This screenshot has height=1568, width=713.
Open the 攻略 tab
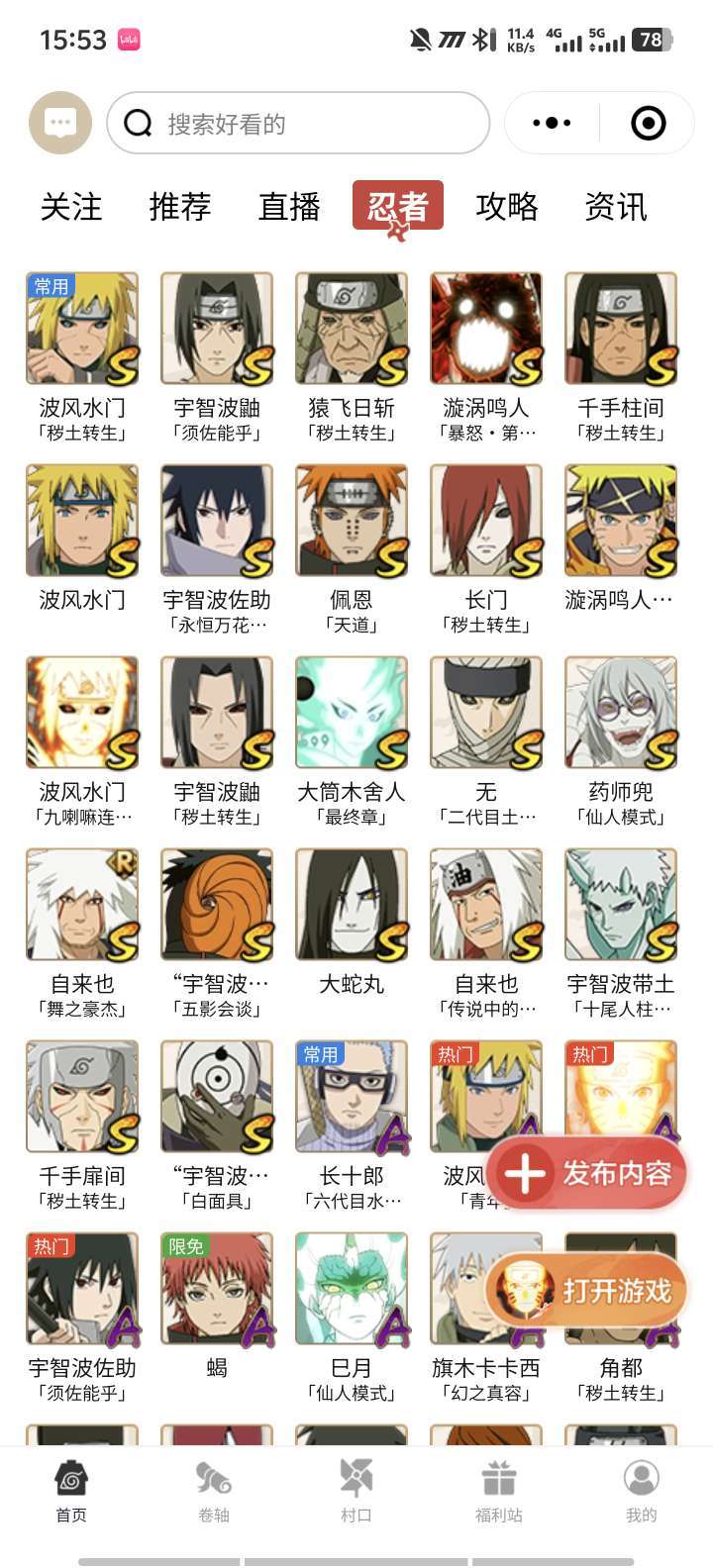[507, 206]
